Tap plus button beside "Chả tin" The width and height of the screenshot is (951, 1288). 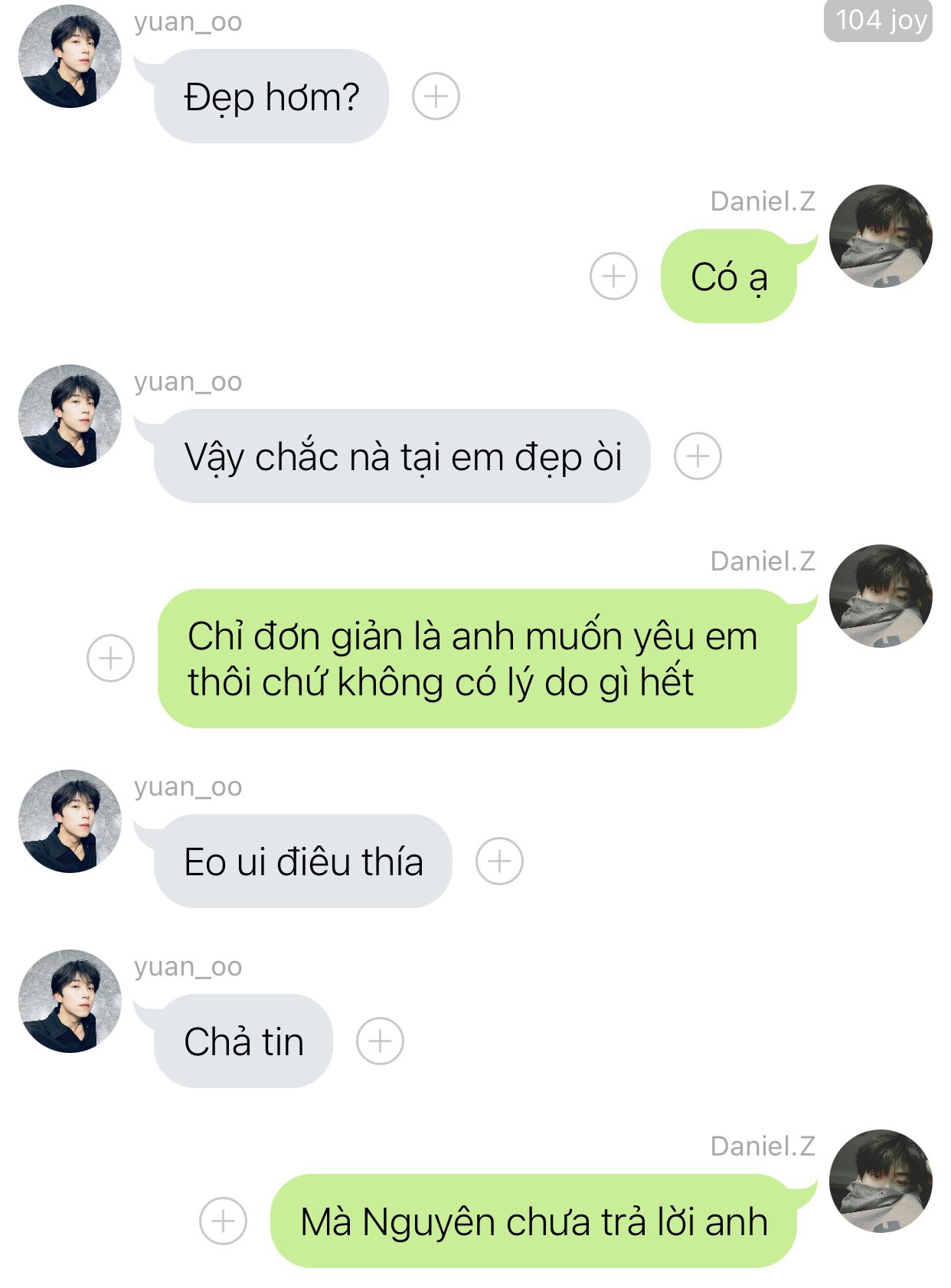tap(380, 1041)
